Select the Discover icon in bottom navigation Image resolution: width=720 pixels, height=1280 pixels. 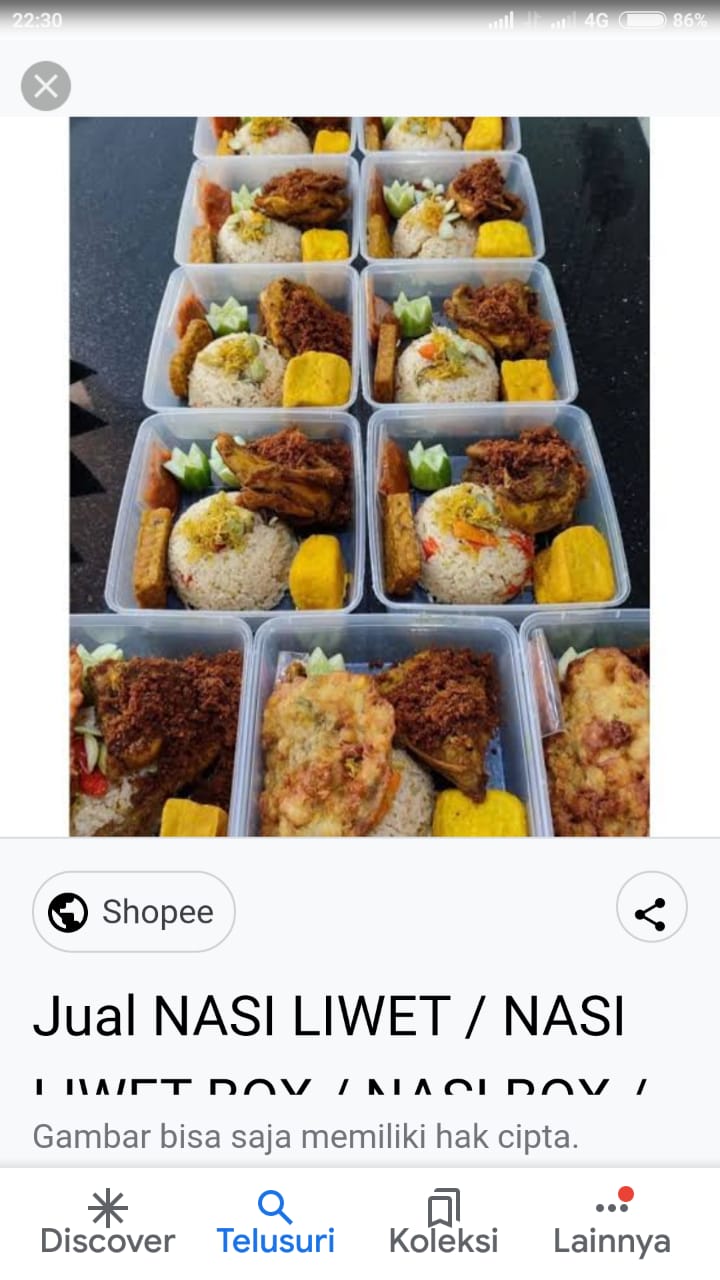[107, 1208]
